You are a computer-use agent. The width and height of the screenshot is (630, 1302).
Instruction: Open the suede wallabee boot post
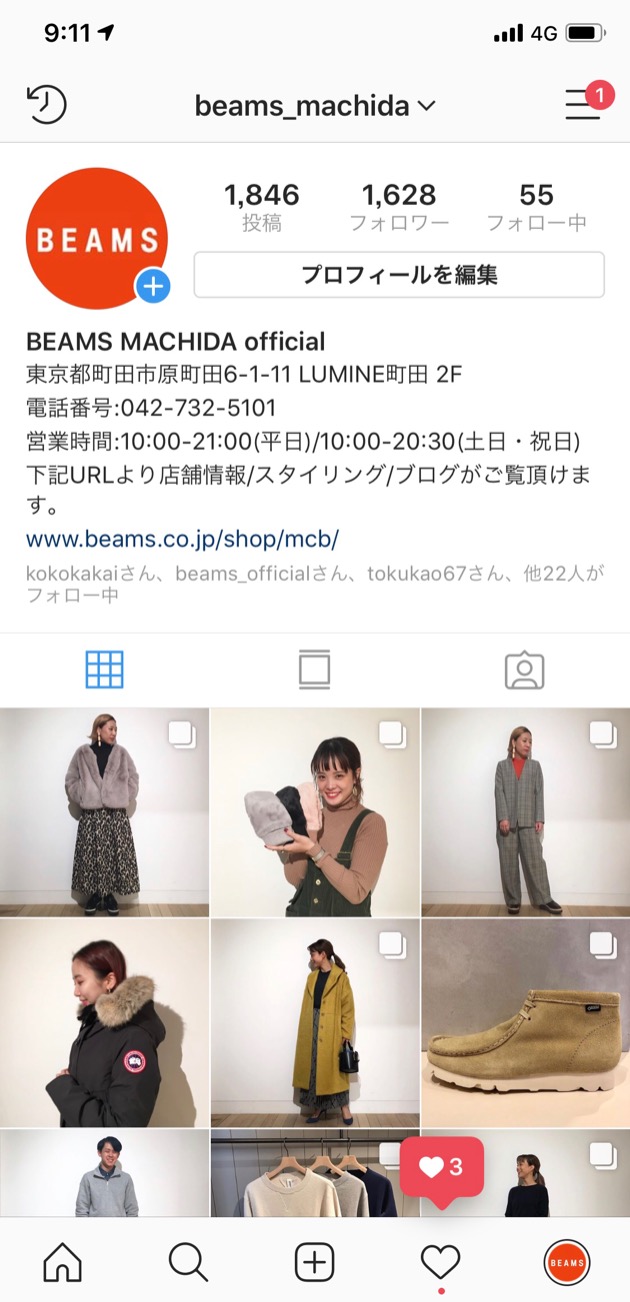525,1023
